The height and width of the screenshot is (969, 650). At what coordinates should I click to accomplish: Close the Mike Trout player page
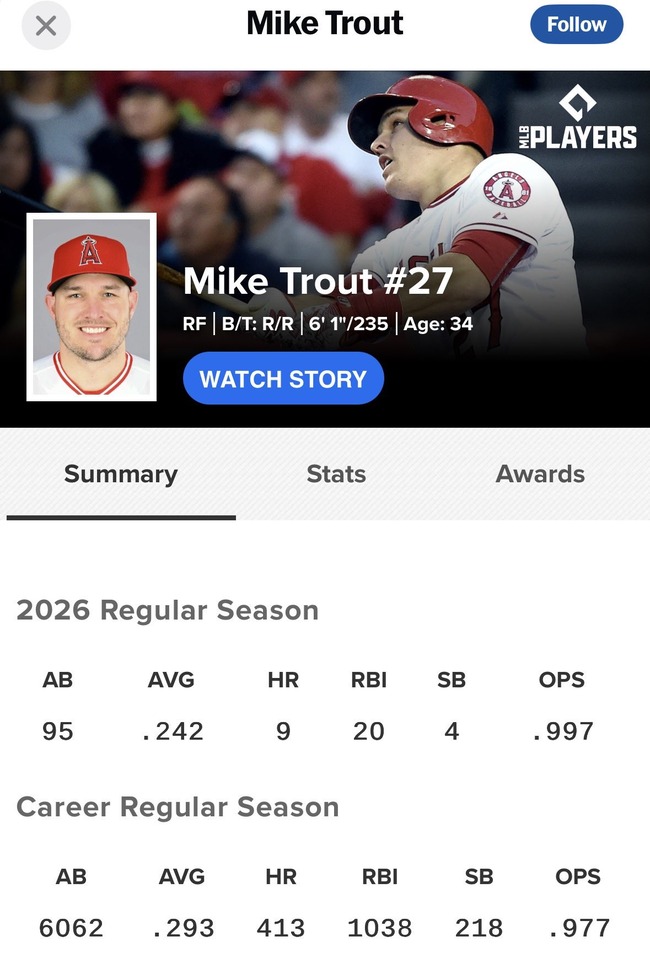click(x=45, y=26)
